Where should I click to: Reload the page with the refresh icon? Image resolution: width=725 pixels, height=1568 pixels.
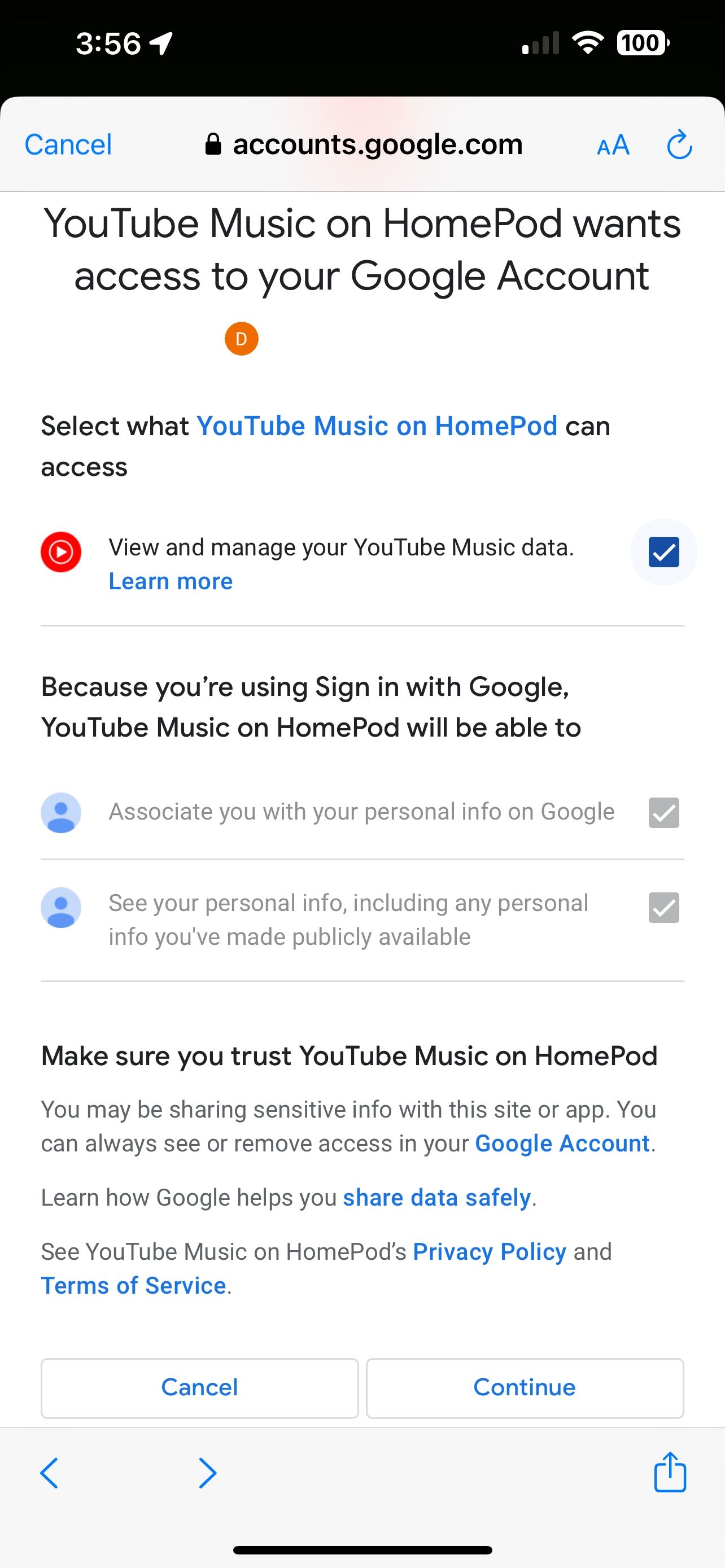coord(679,144)
